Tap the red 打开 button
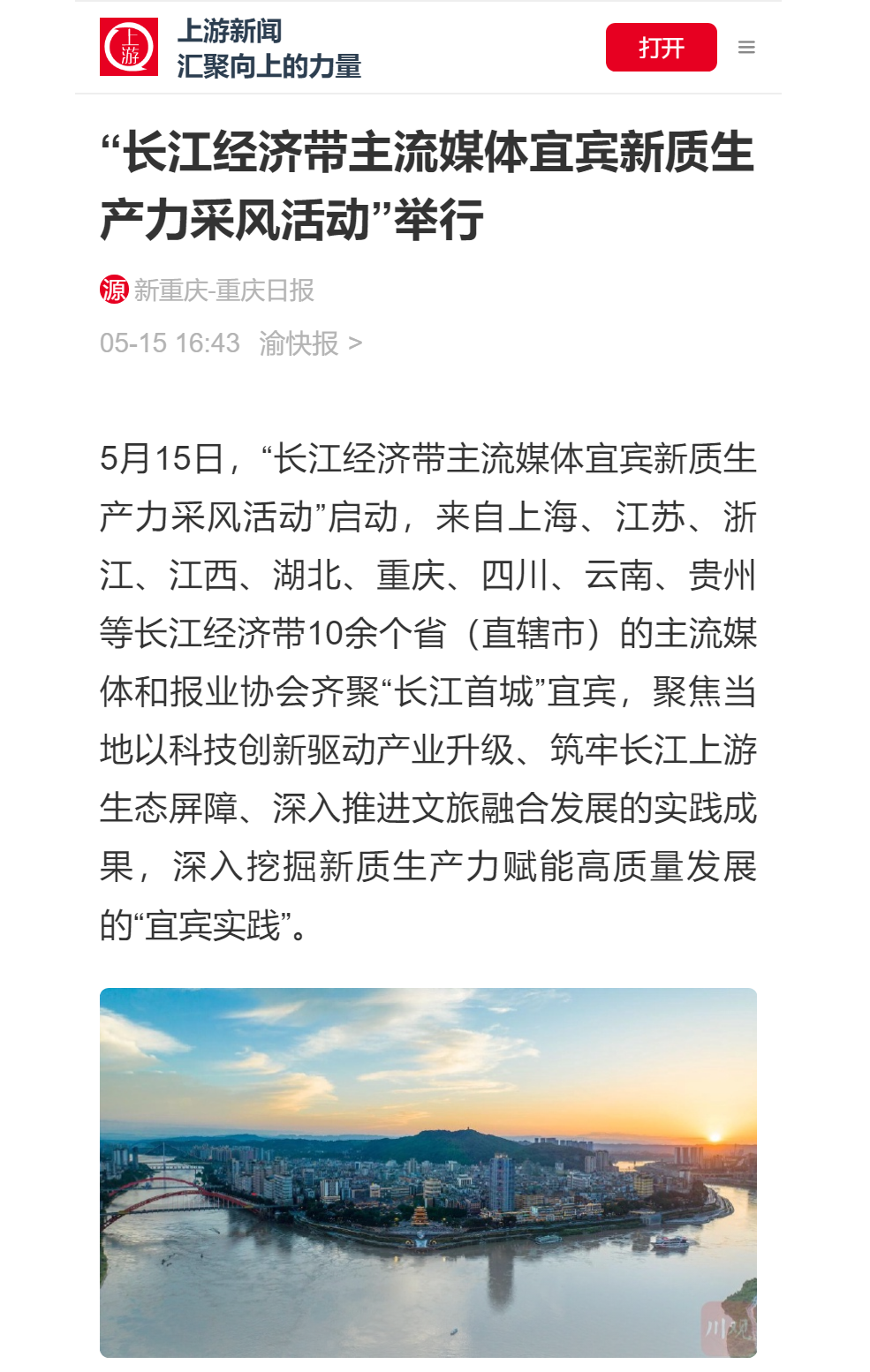The image size is (870, 1372). tap(661, 48)
